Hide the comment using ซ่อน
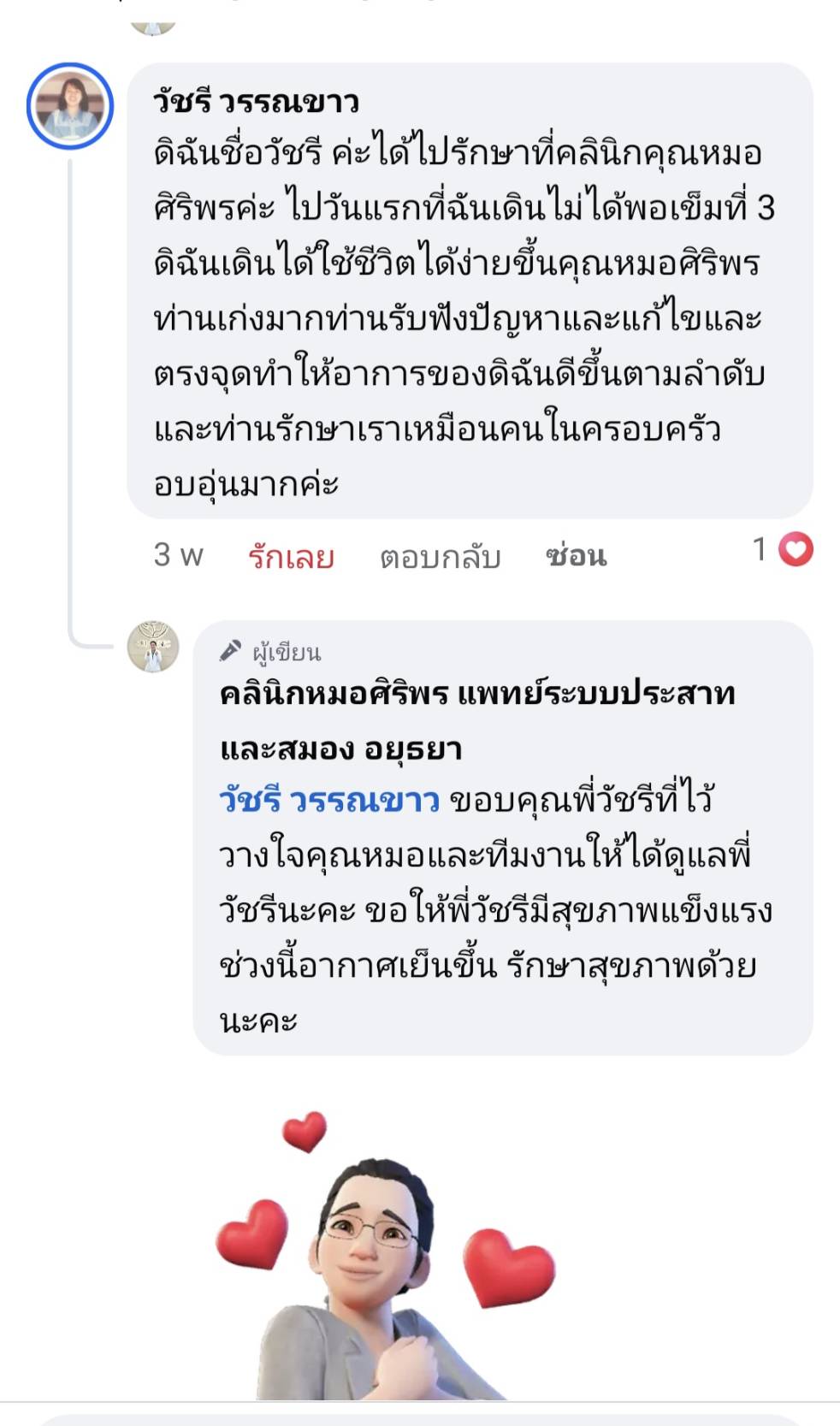 [575, 556]
